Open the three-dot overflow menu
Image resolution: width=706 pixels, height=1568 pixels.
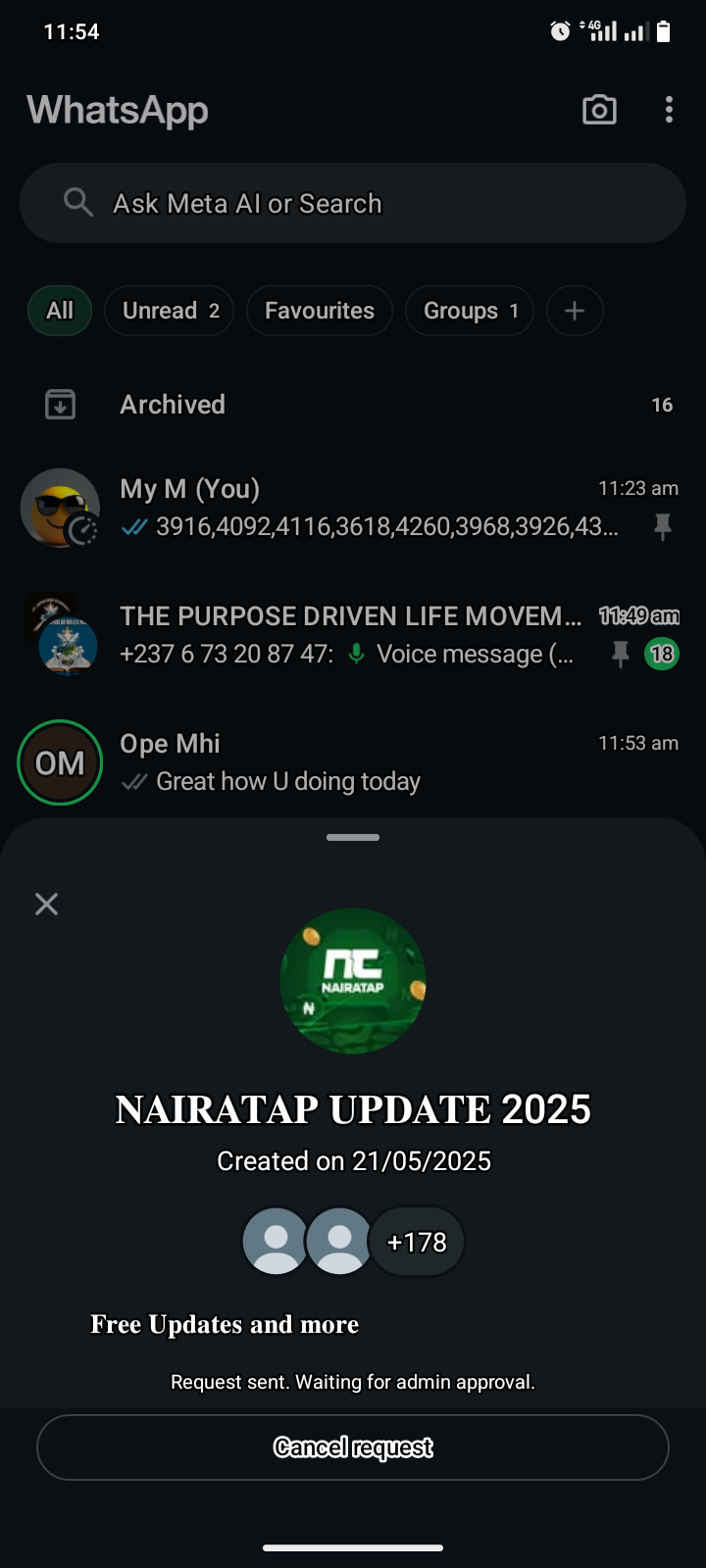pos(669,110)
